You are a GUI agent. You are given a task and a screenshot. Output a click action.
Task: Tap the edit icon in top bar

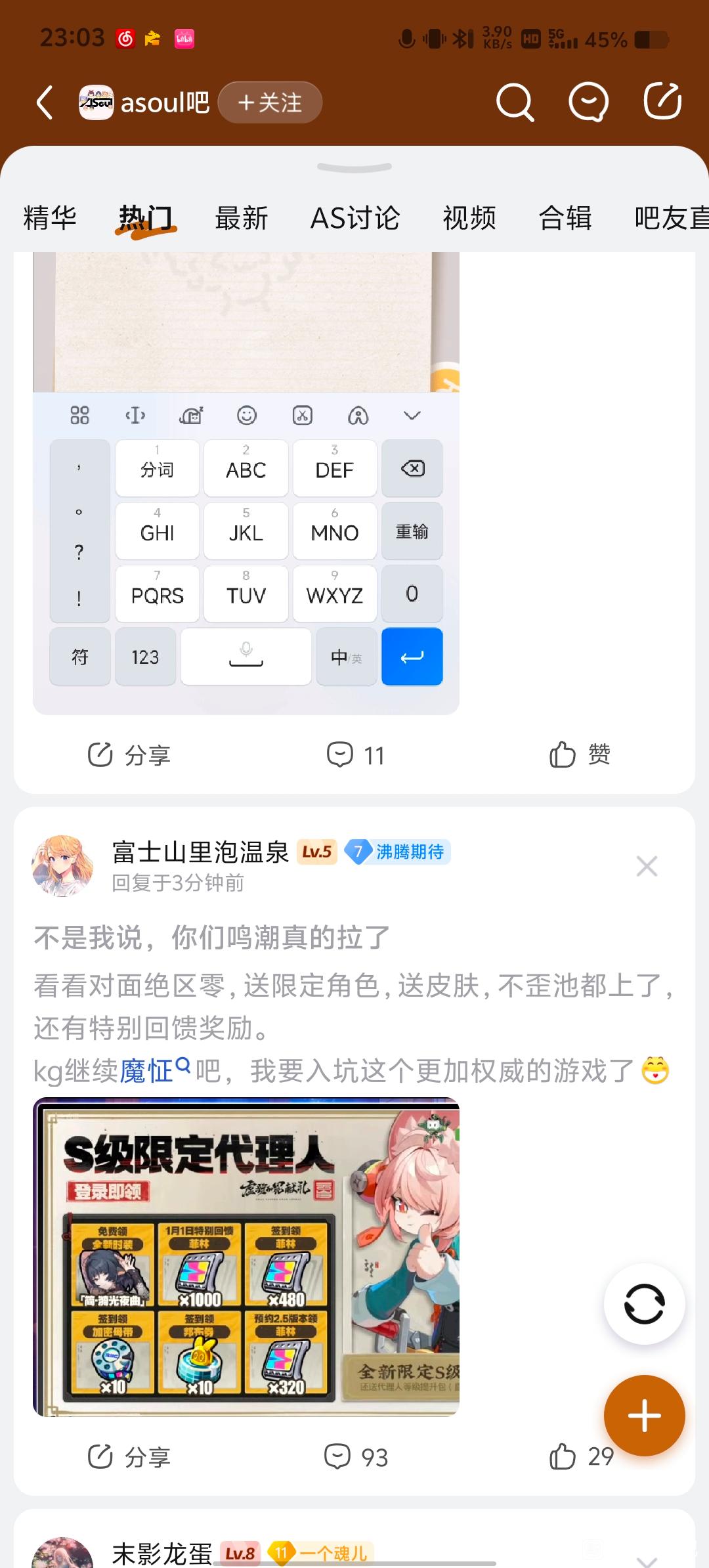(x=662, y=102)
